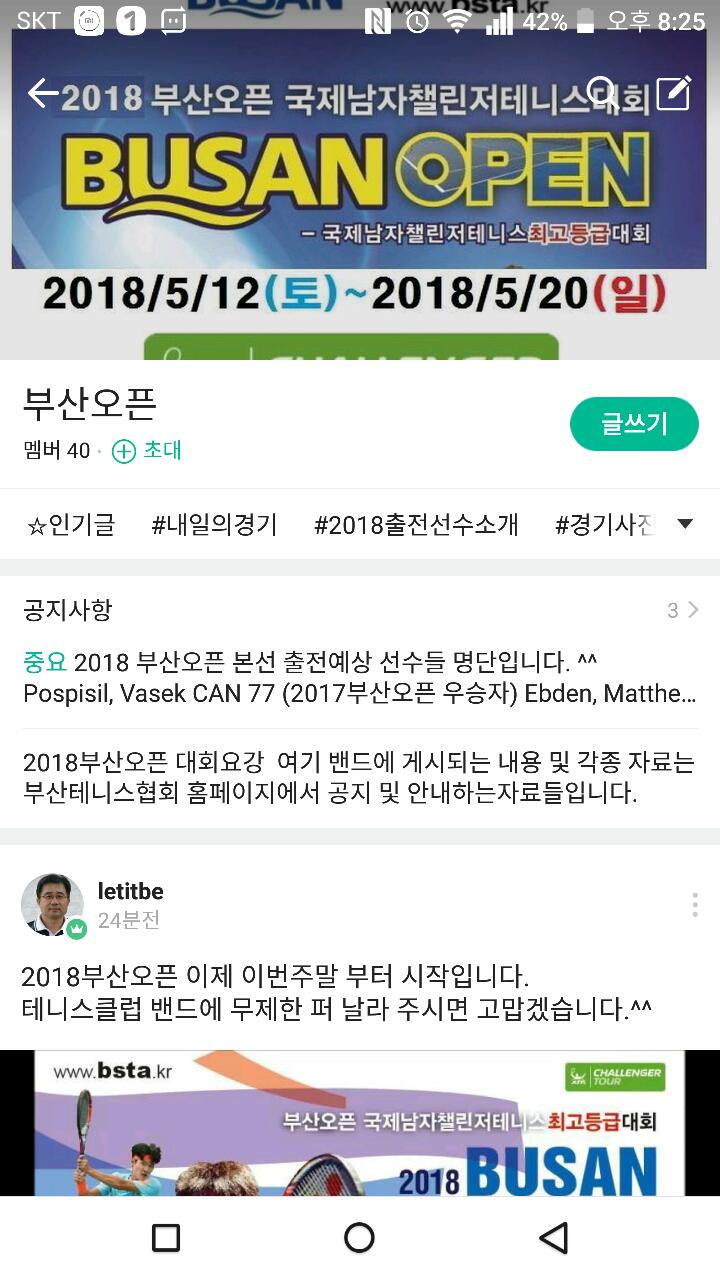
Task: Tap the system home button
Action: 359,1237
